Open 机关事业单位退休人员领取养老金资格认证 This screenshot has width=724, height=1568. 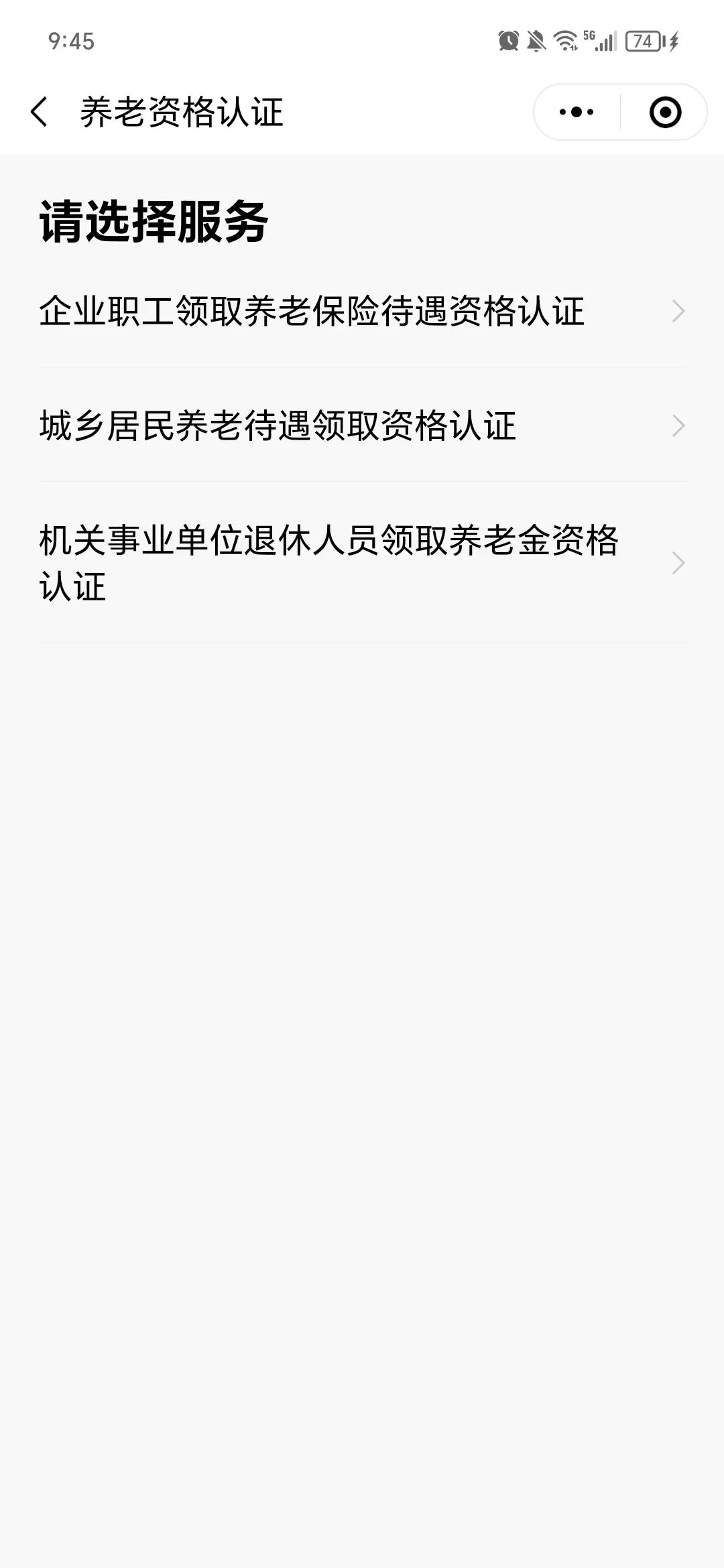click(331, 563)
